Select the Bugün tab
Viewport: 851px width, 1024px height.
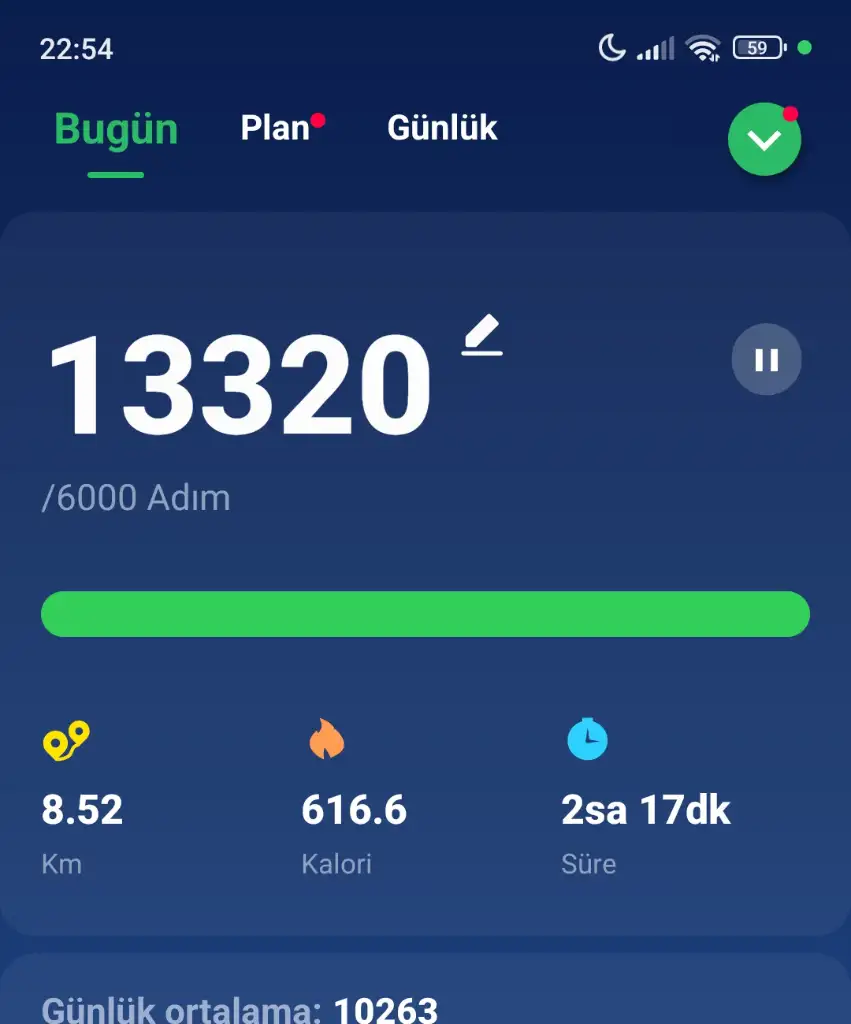[x=116, y=130]
